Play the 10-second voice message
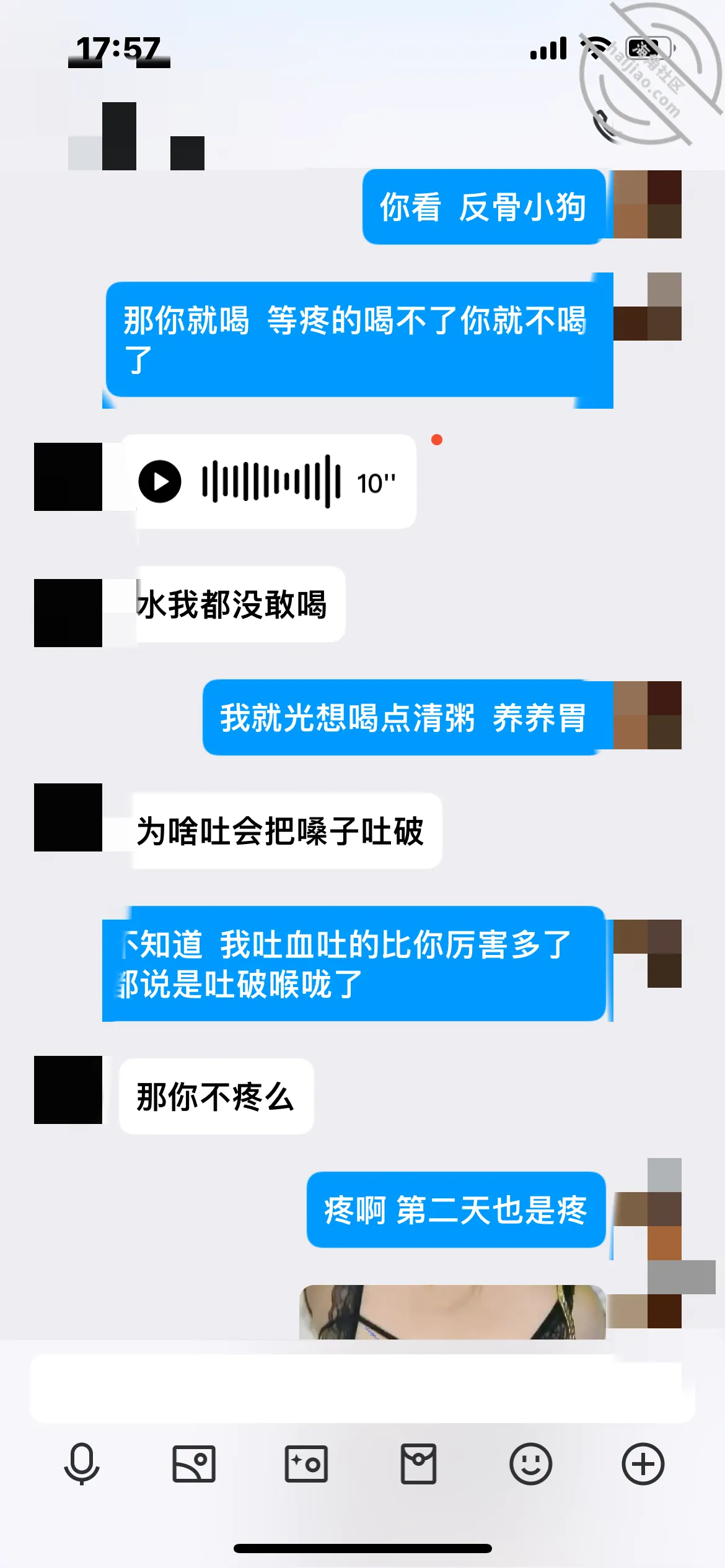 [160, 481]
